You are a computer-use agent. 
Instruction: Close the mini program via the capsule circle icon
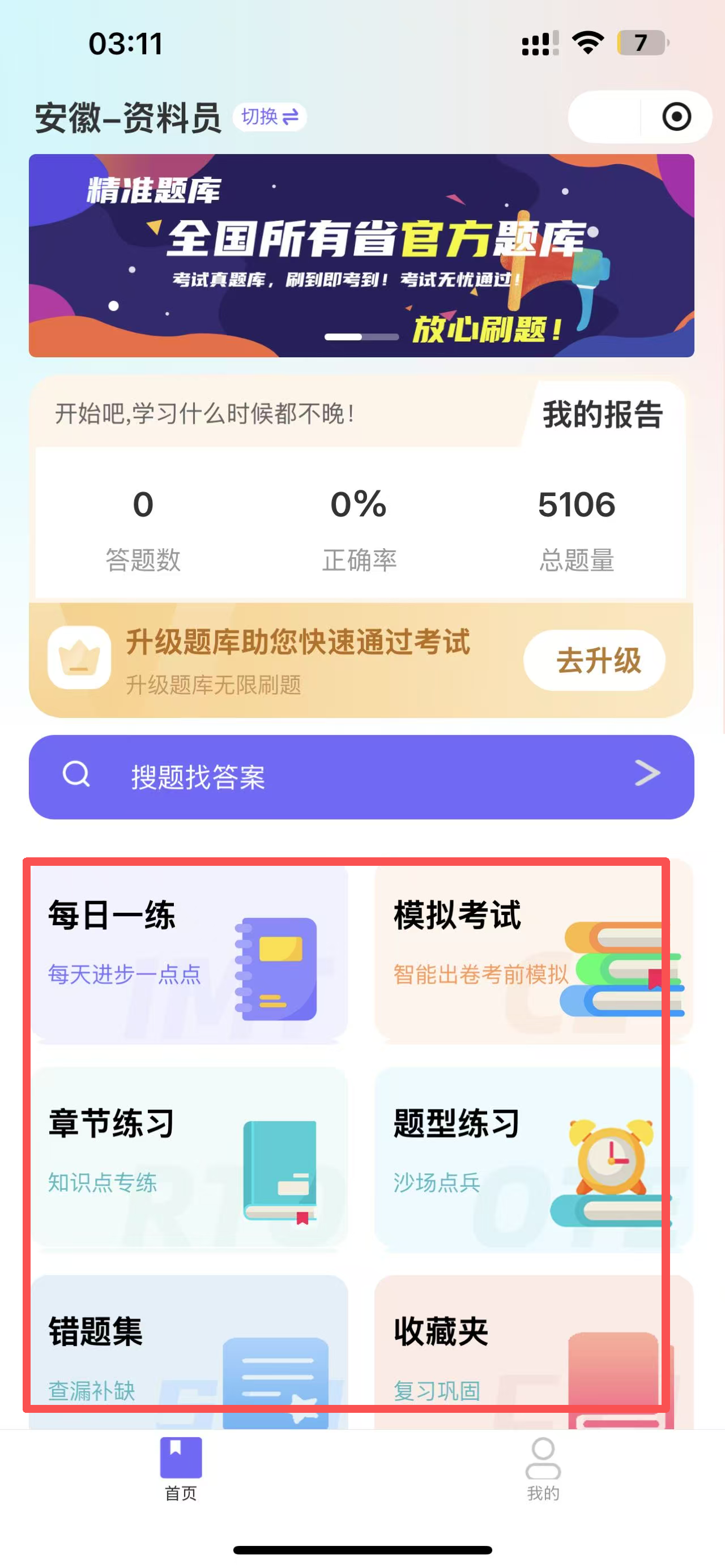[676, 116]
